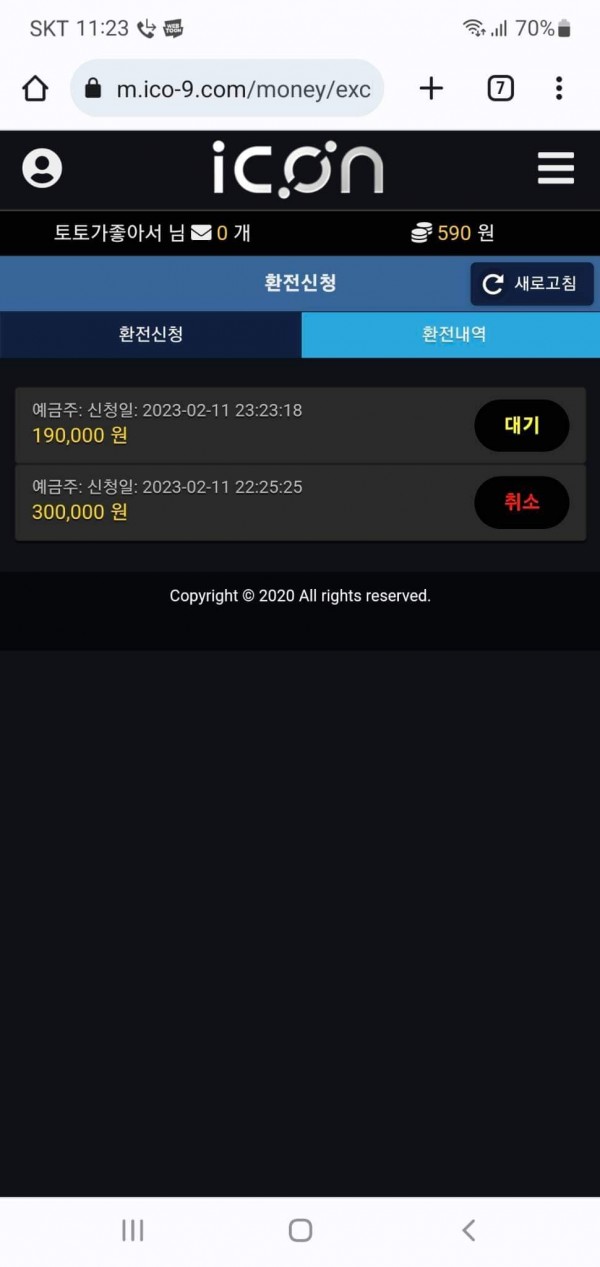Open a new browser tab
Viewport: 600px width, 1267px height.
pos(431,89)
